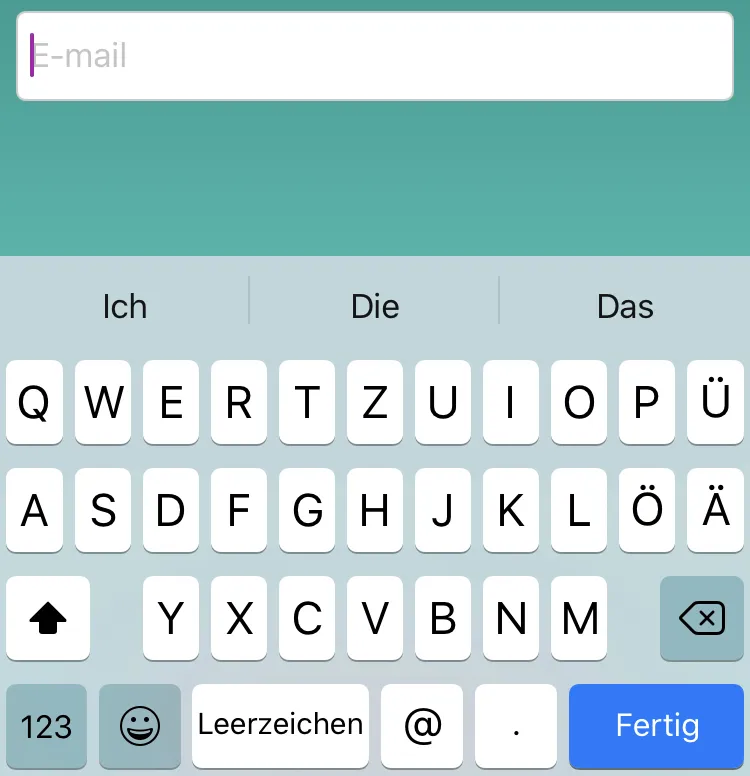The image size is (750, 776).
Task: Choose the 'Das' word suggestion
Action: click(x=625, y=306)
